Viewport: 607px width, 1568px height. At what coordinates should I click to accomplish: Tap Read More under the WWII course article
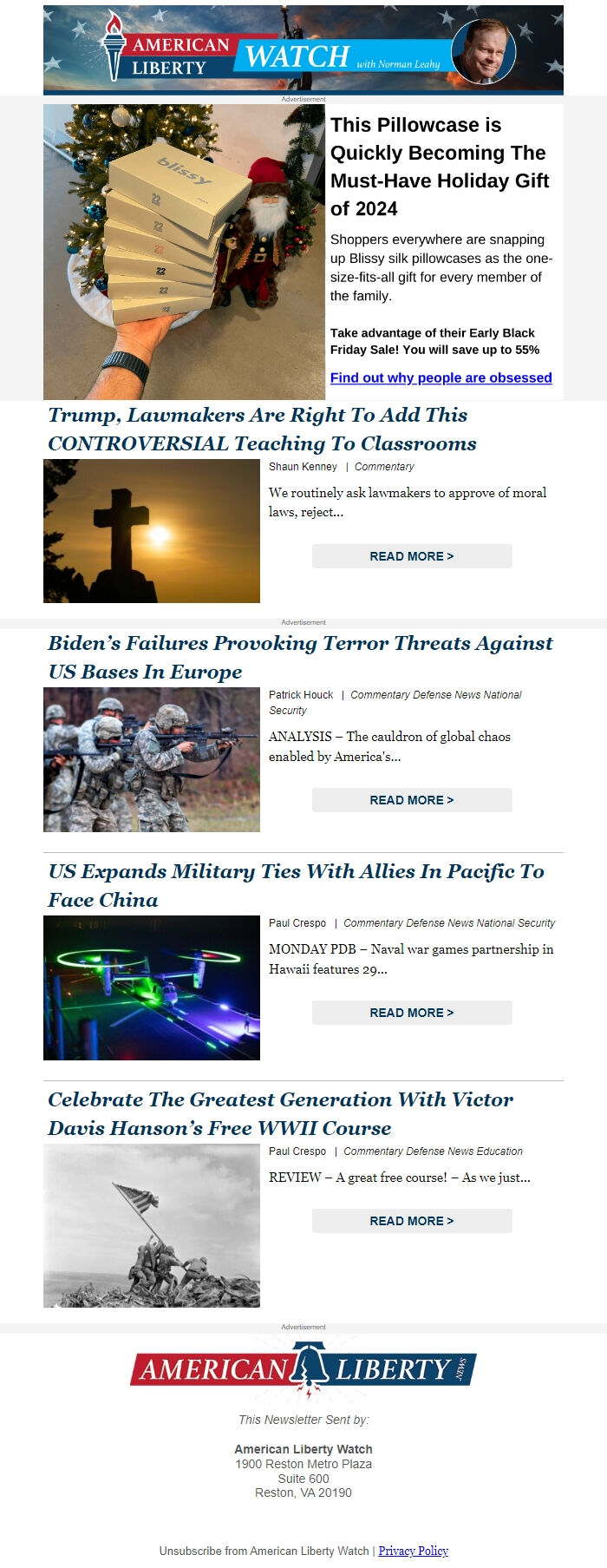412,1221
